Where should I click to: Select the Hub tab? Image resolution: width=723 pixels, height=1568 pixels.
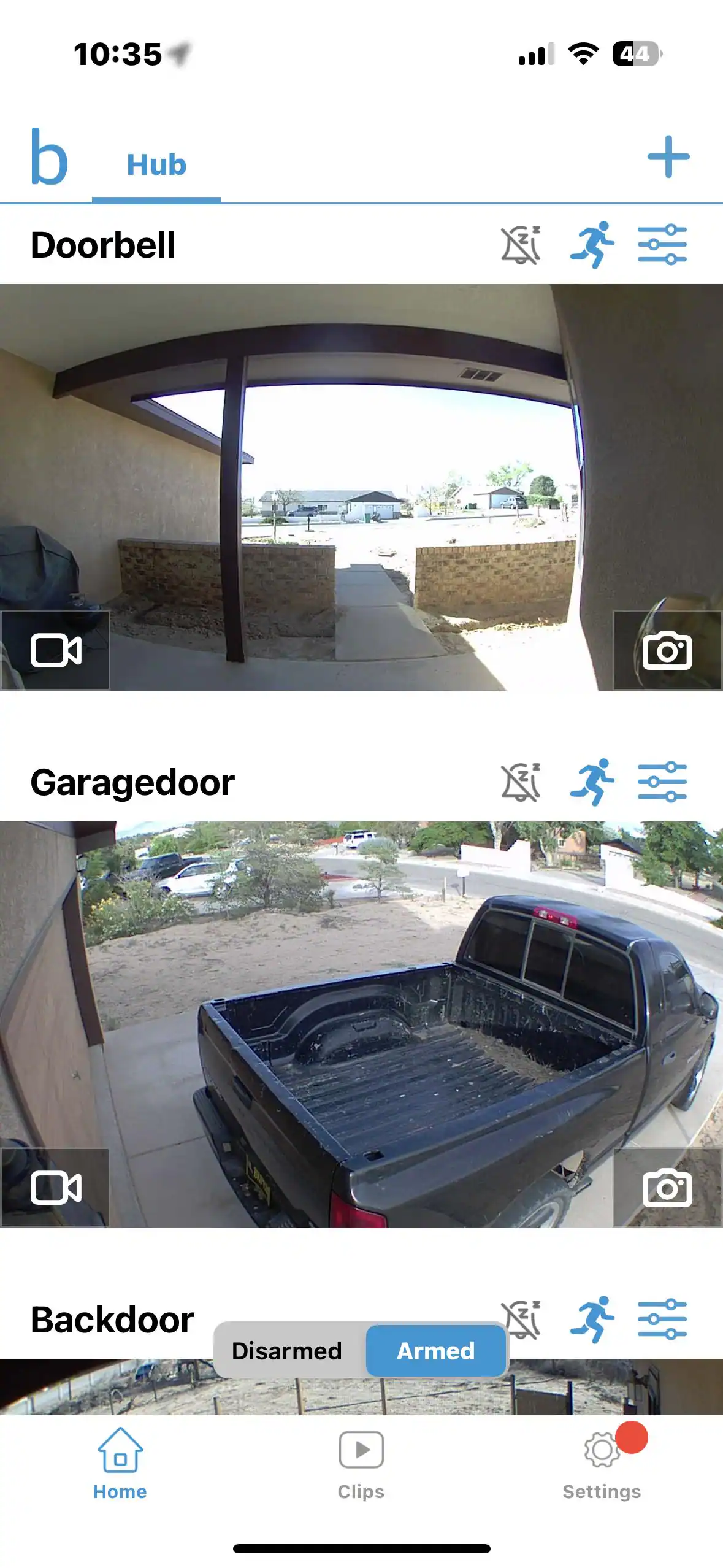156,165
